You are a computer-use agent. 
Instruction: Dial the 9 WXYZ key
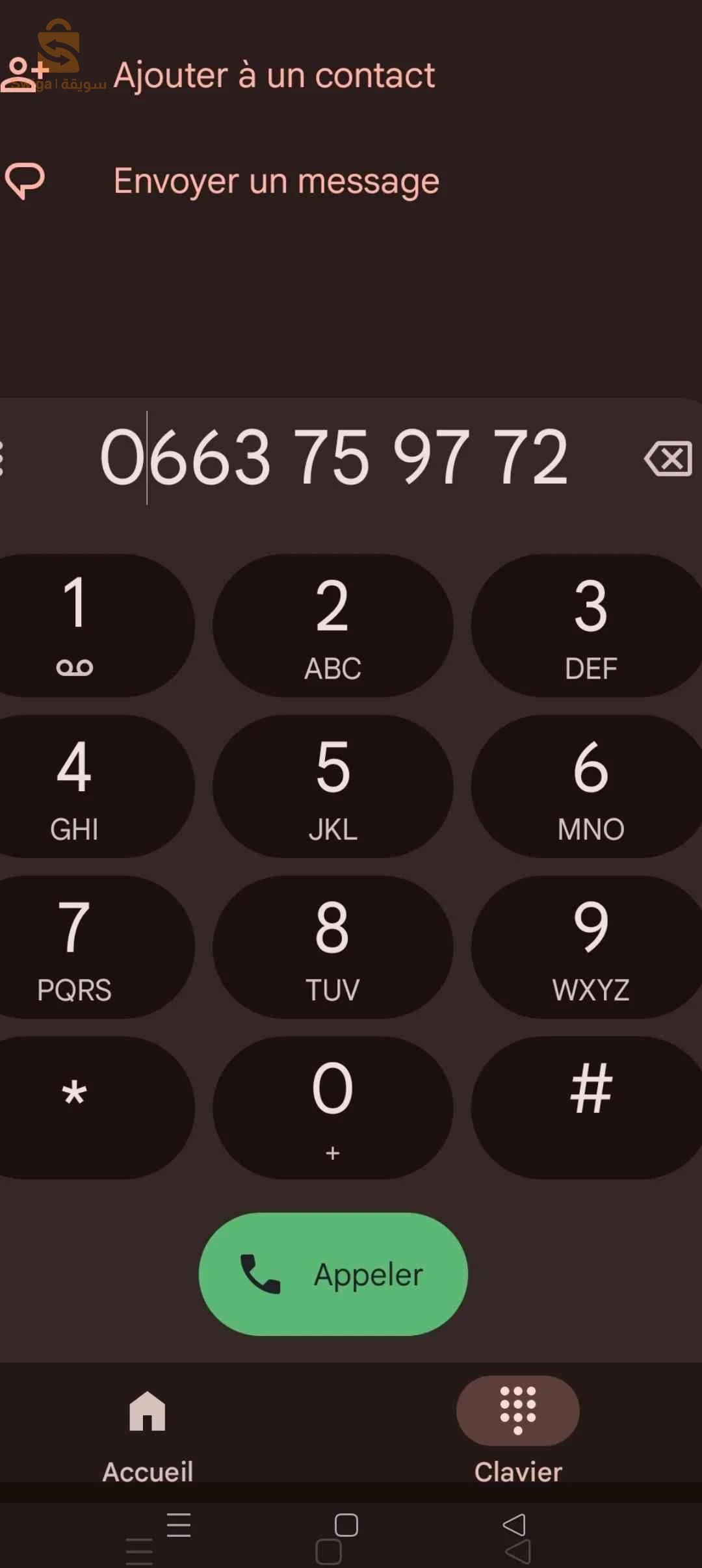tap(590, 947)
